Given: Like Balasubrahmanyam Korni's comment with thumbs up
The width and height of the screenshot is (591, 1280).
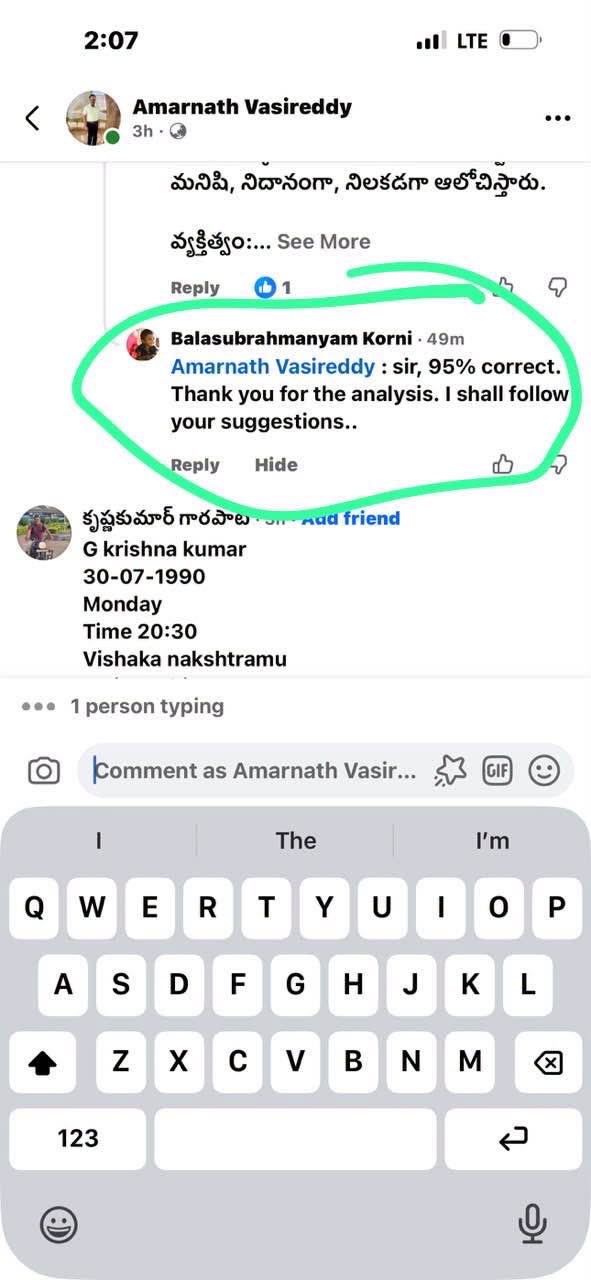Looking at the screenshot, I should 503,464.
